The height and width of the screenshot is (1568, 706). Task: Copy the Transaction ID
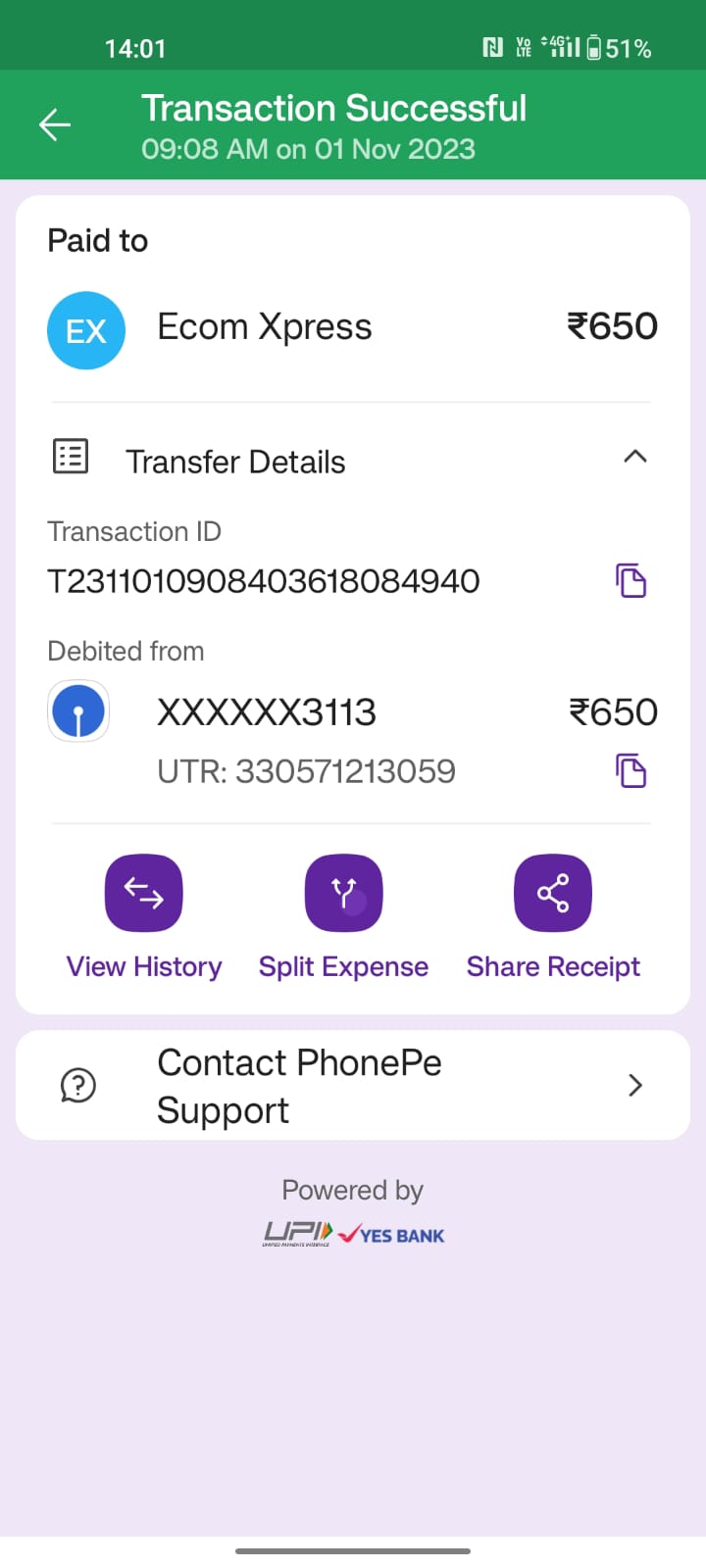[x=630, y=580]
